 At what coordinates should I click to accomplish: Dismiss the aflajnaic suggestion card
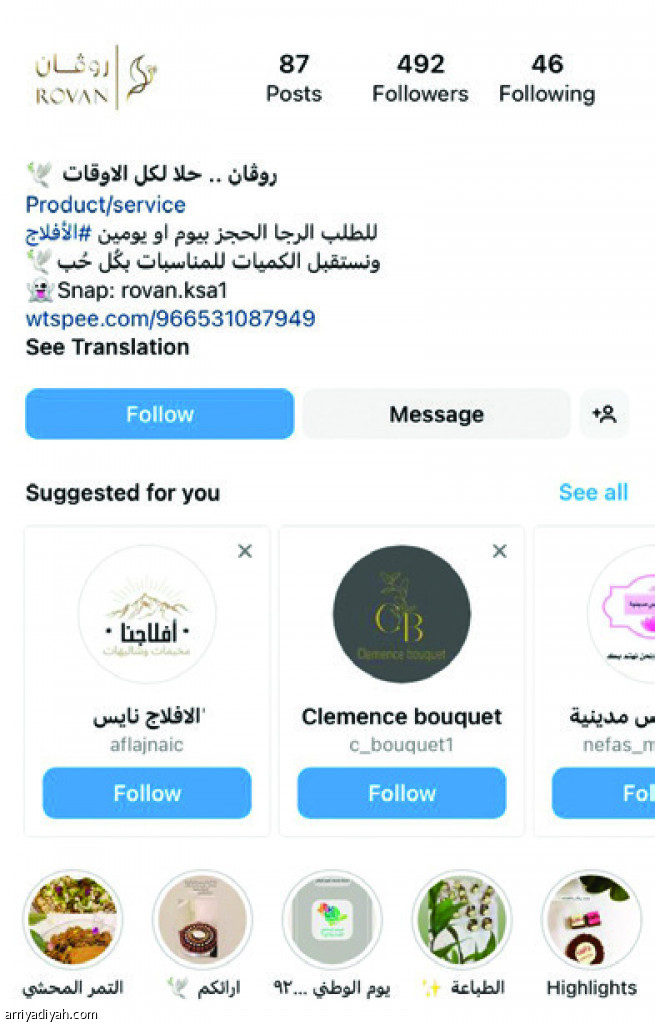pos(245,551)
